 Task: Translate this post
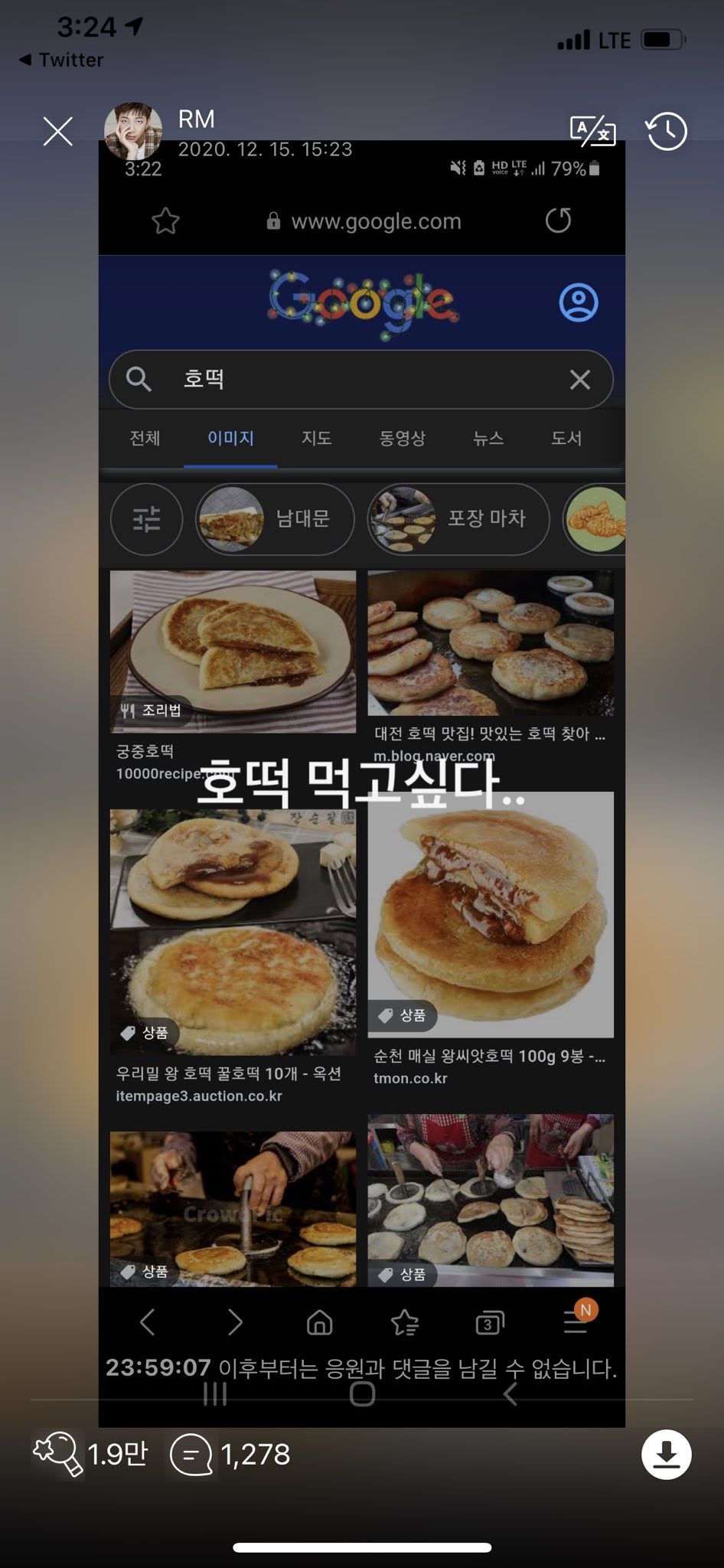coord(592,131)
